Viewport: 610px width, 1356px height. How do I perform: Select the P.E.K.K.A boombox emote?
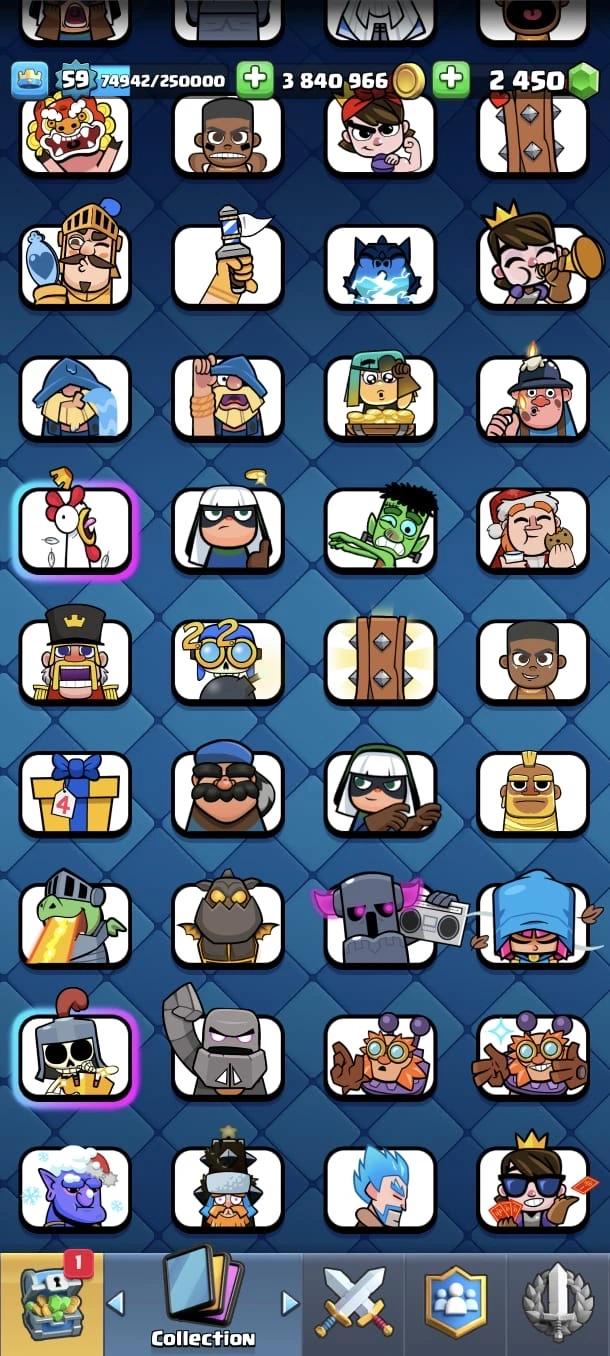[x=380, y=925]
